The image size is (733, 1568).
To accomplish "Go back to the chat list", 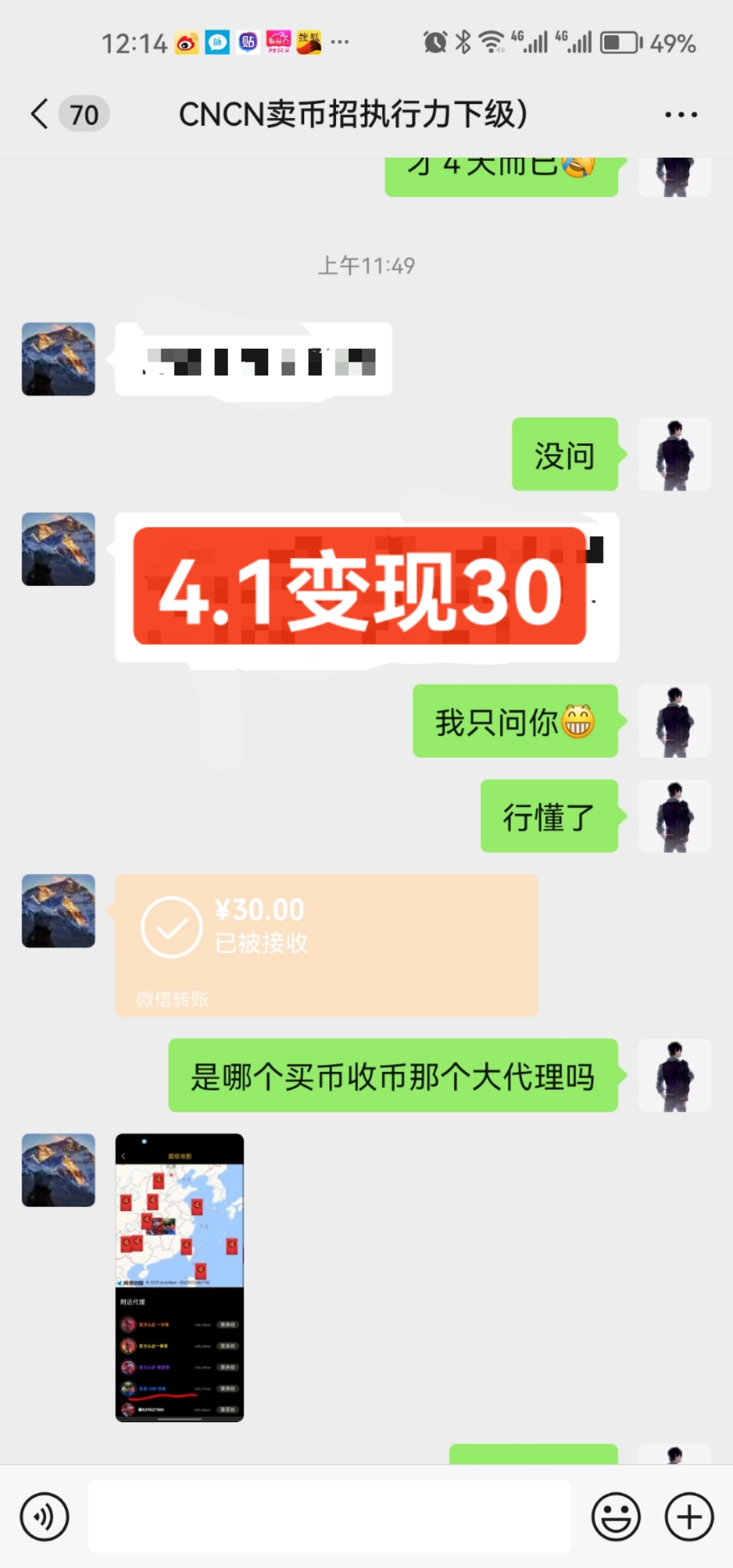I will 41,114.
